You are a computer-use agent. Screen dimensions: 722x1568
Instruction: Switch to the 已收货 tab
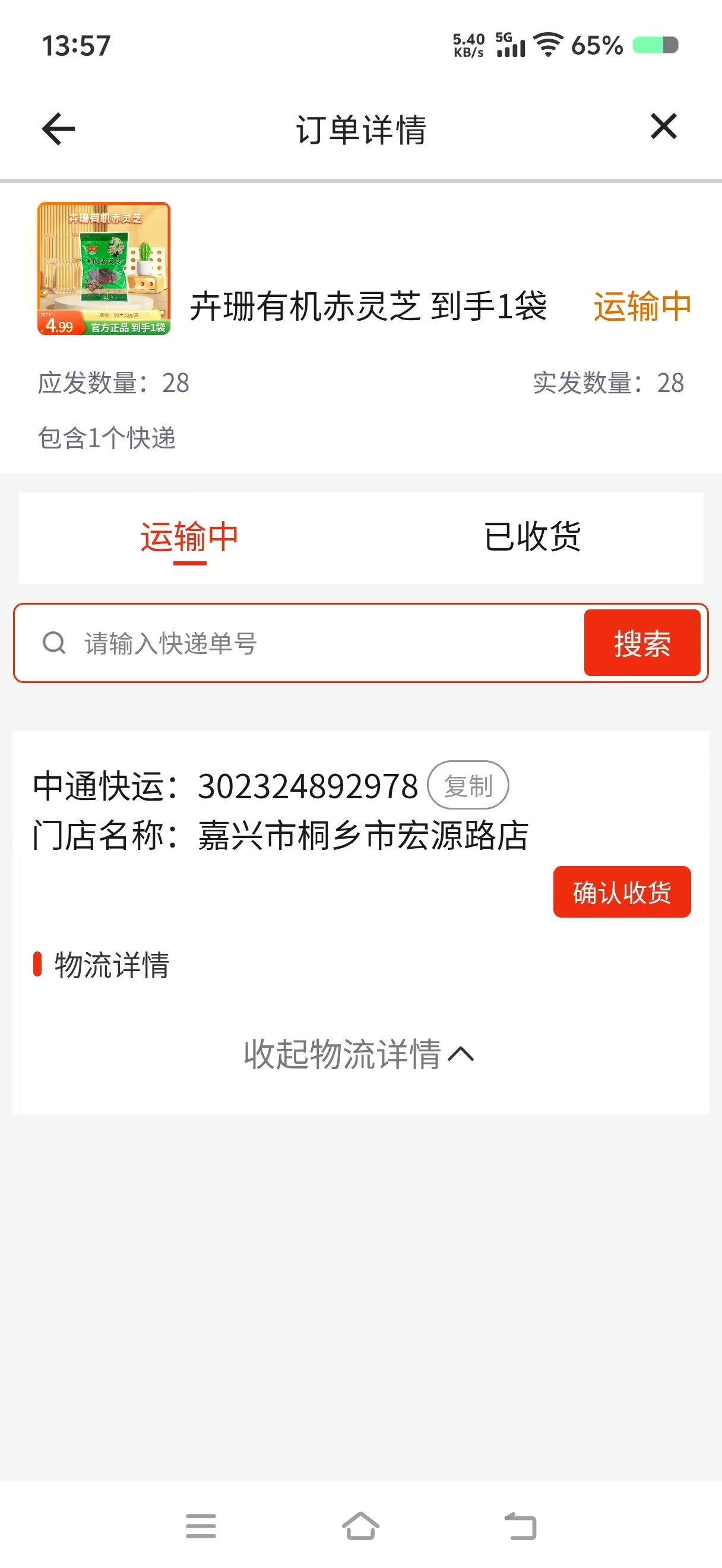click(532, 537)
